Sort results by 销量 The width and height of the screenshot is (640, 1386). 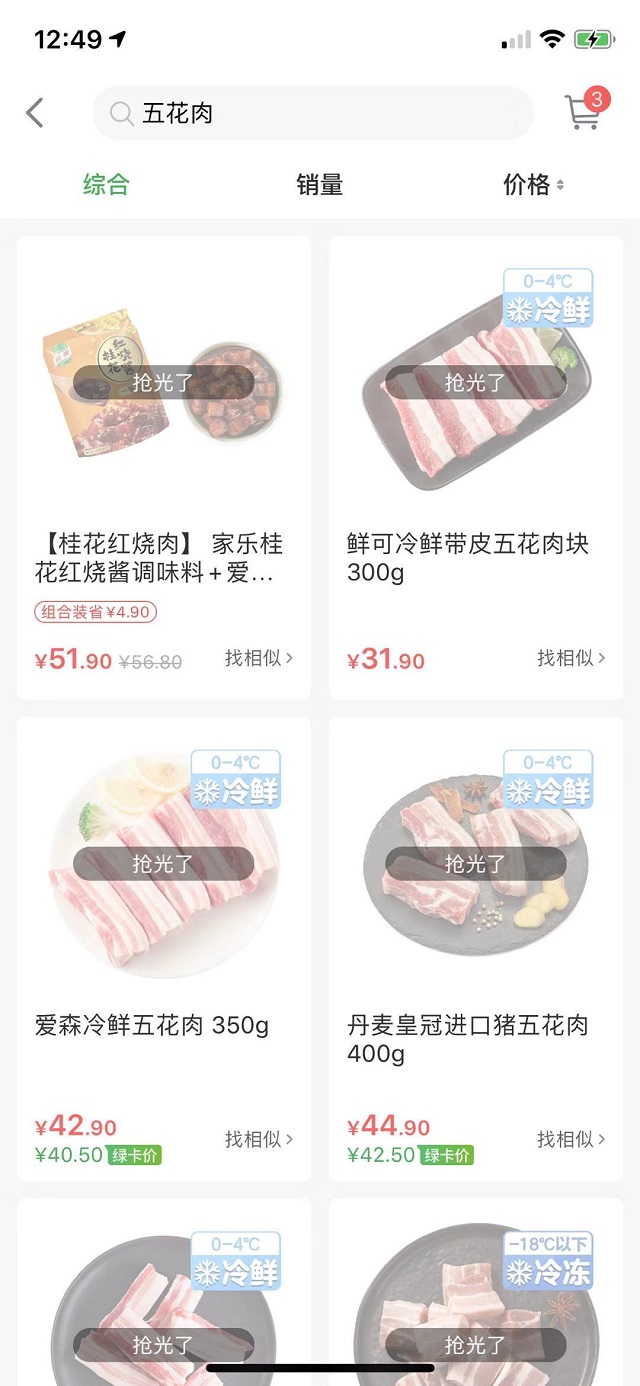click(x=320, y=185)
